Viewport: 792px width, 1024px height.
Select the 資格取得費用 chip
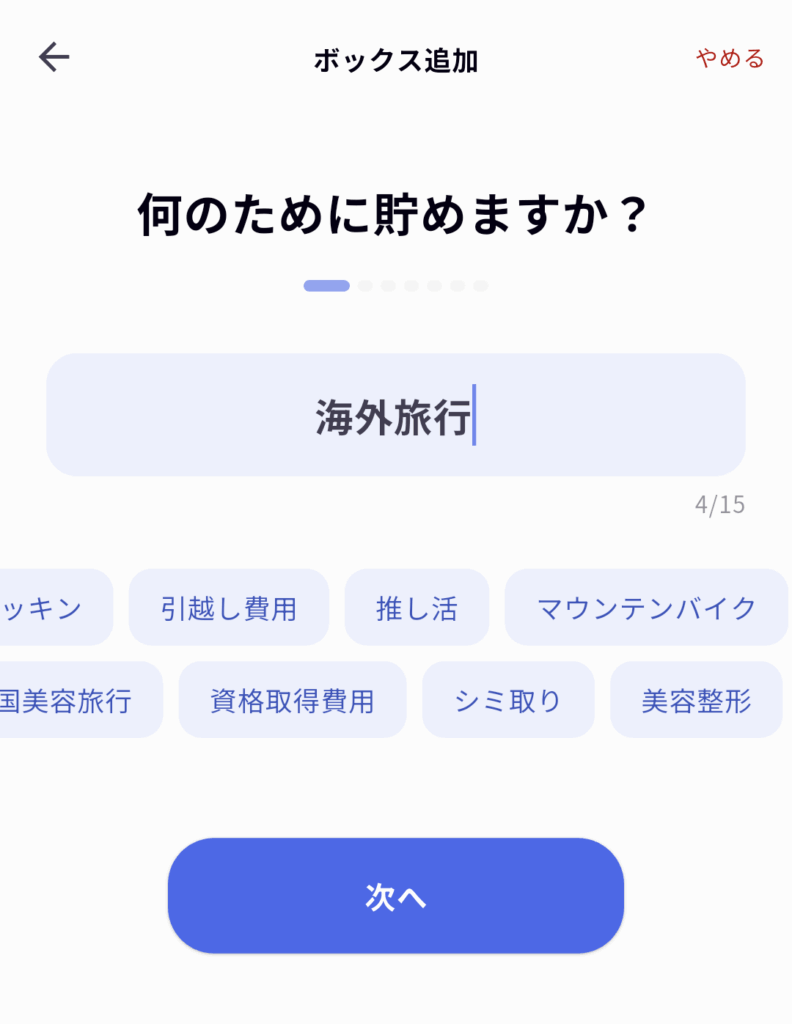292,700
